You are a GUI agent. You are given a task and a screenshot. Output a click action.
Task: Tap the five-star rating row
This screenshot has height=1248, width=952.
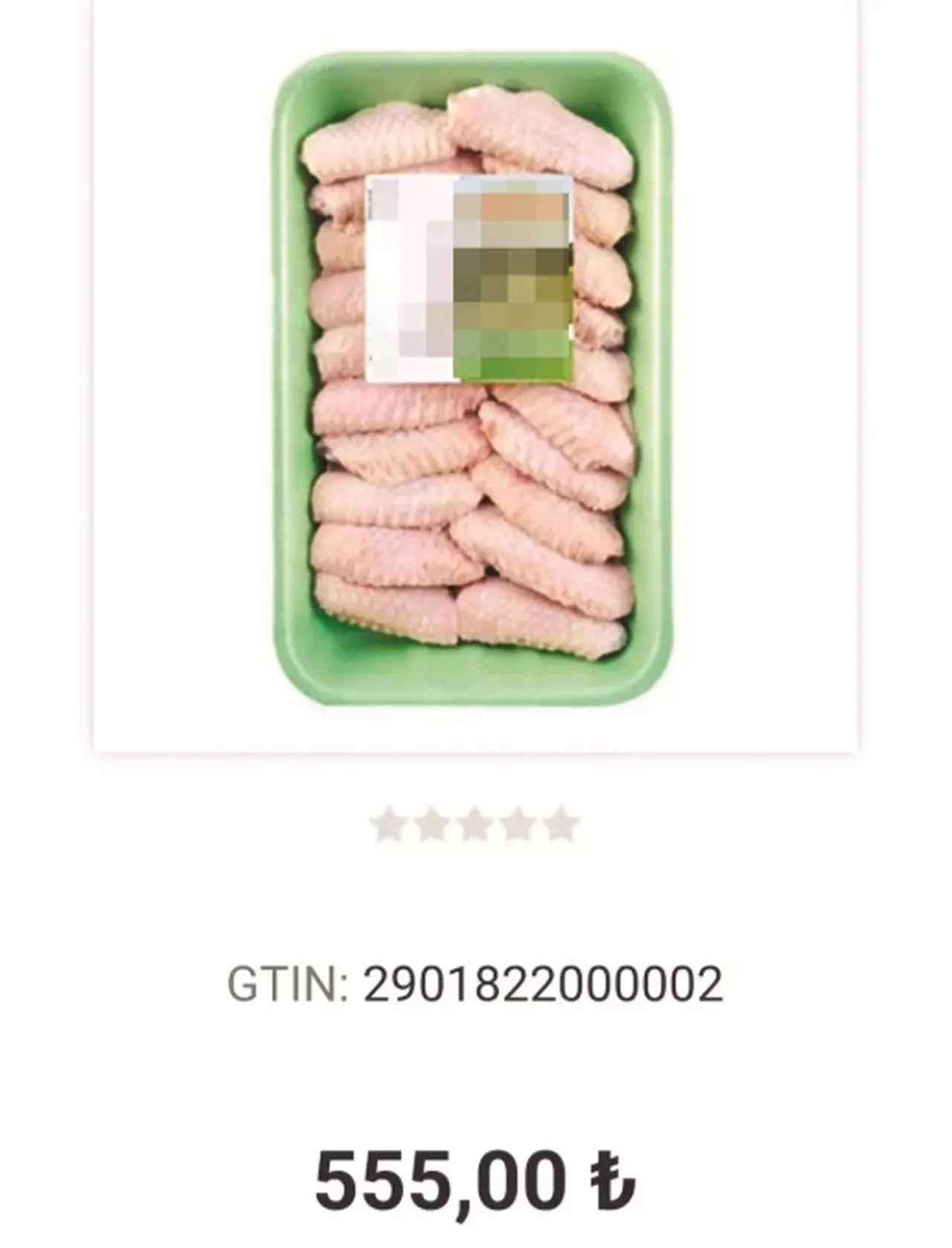tap(475, 826)
